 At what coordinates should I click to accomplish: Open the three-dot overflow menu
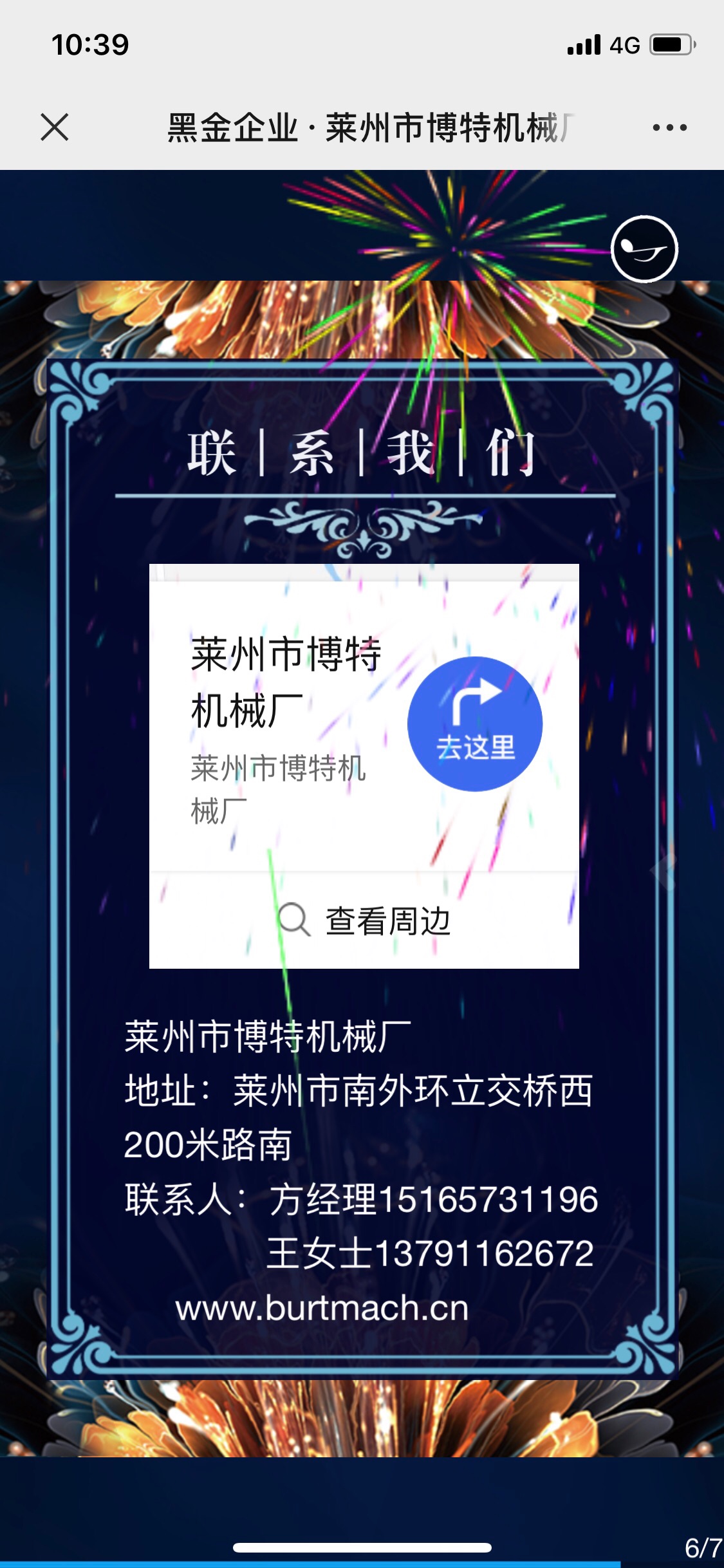[669, 127]
